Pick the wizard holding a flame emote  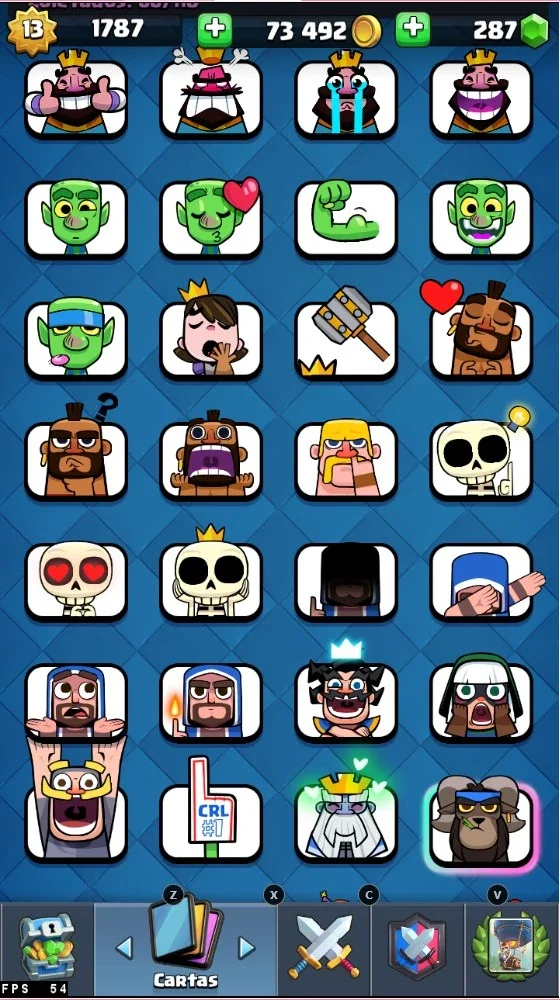coord(211,702)
